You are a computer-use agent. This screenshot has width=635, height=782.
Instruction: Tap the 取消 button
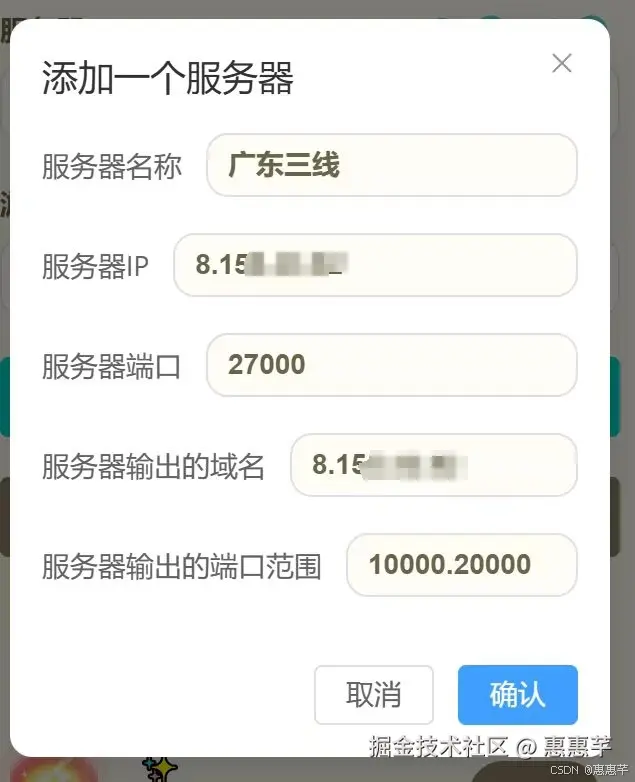click(373, 694)
